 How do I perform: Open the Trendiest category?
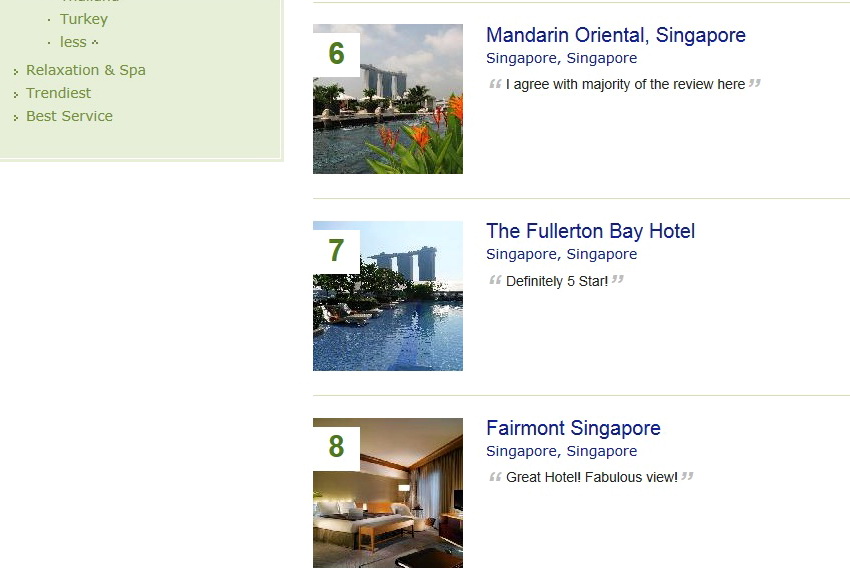pos(58,93)
